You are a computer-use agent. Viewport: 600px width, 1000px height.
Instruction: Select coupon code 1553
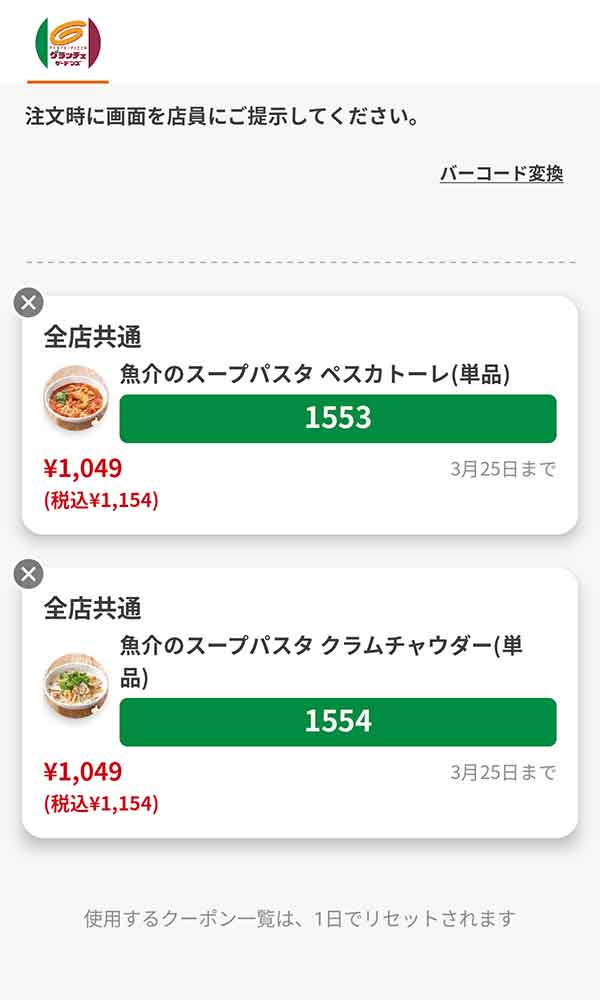[337, 418]
